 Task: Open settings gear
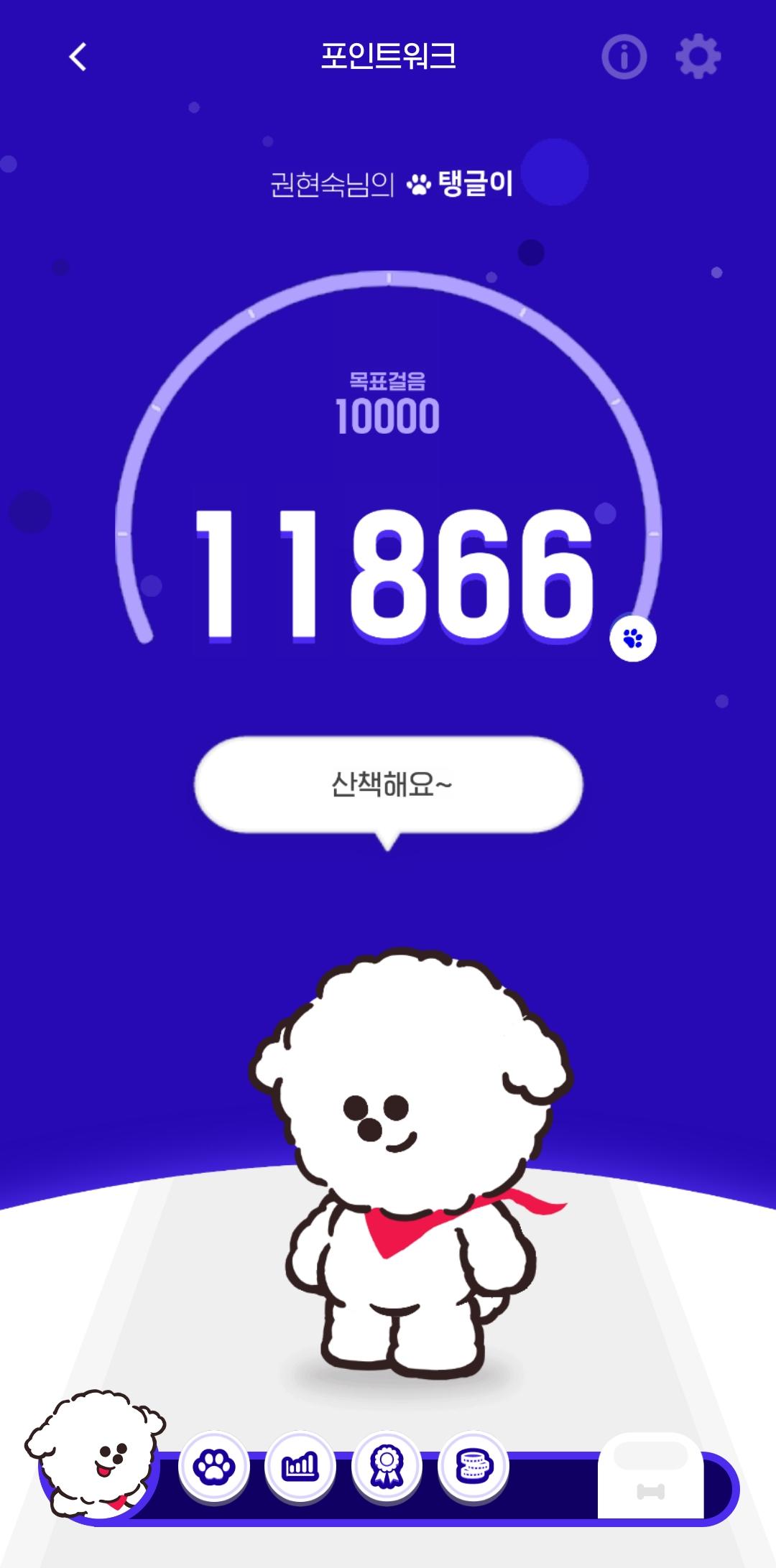(698, 57)
